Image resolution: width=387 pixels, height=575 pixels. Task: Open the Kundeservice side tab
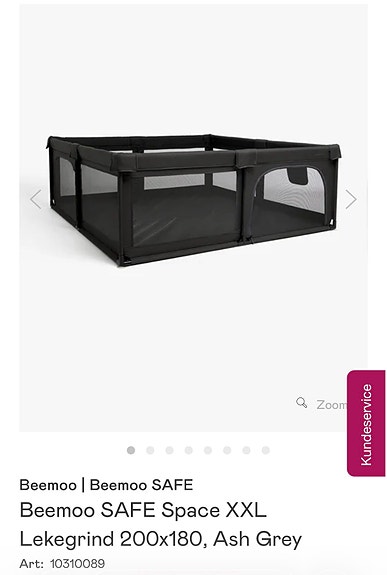(x=366, y=423)
